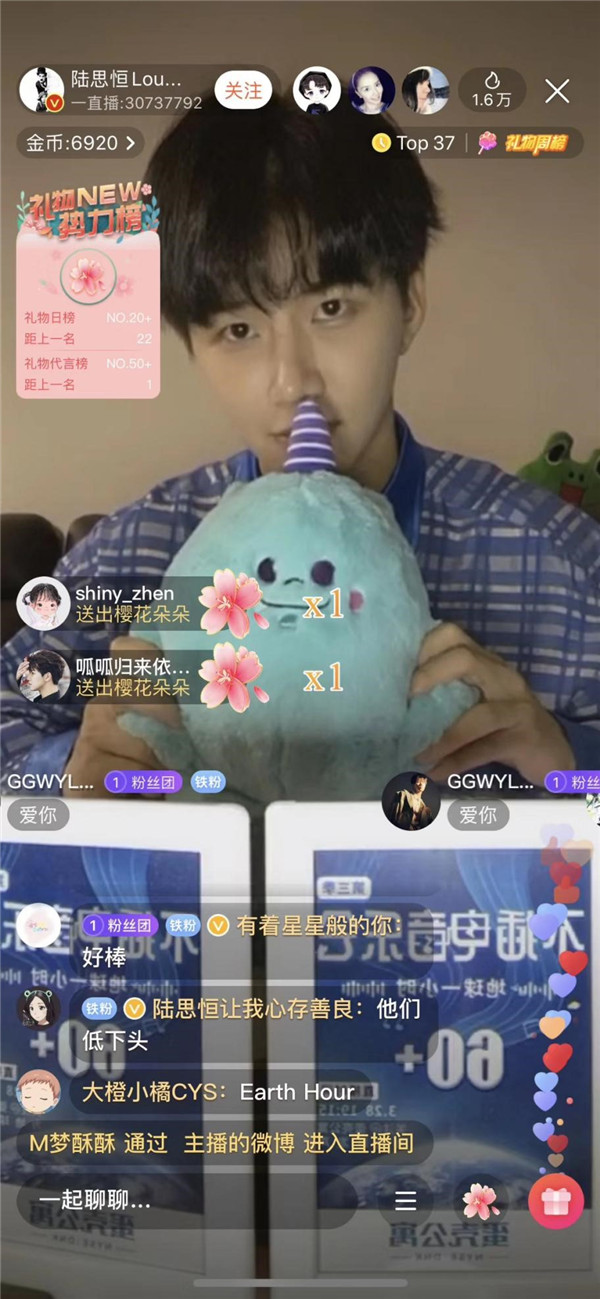
Task: Follow the streamer with 关注 button
Action: (242, 91)
